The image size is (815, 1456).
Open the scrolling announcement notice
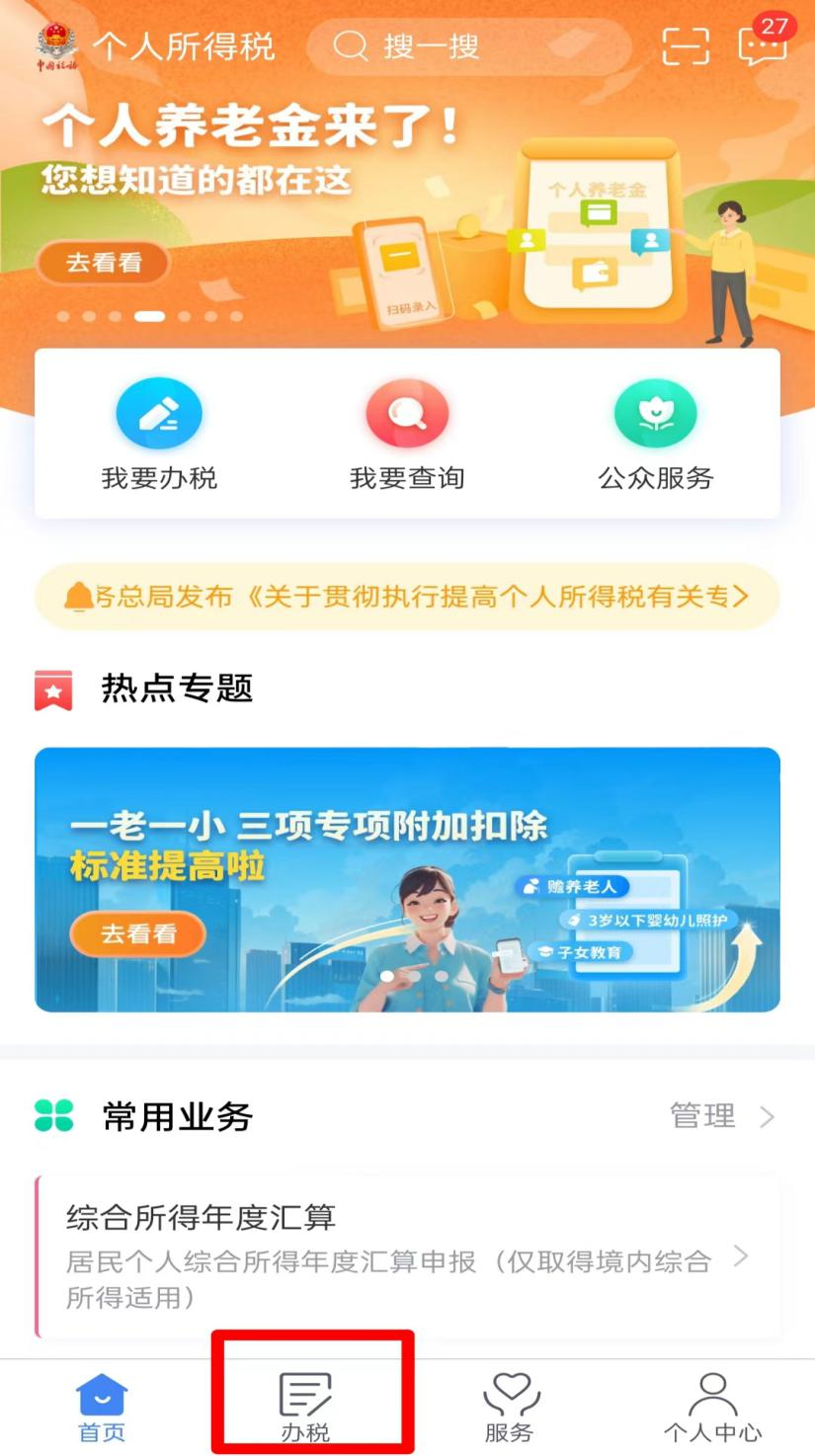tap(407, 597)
